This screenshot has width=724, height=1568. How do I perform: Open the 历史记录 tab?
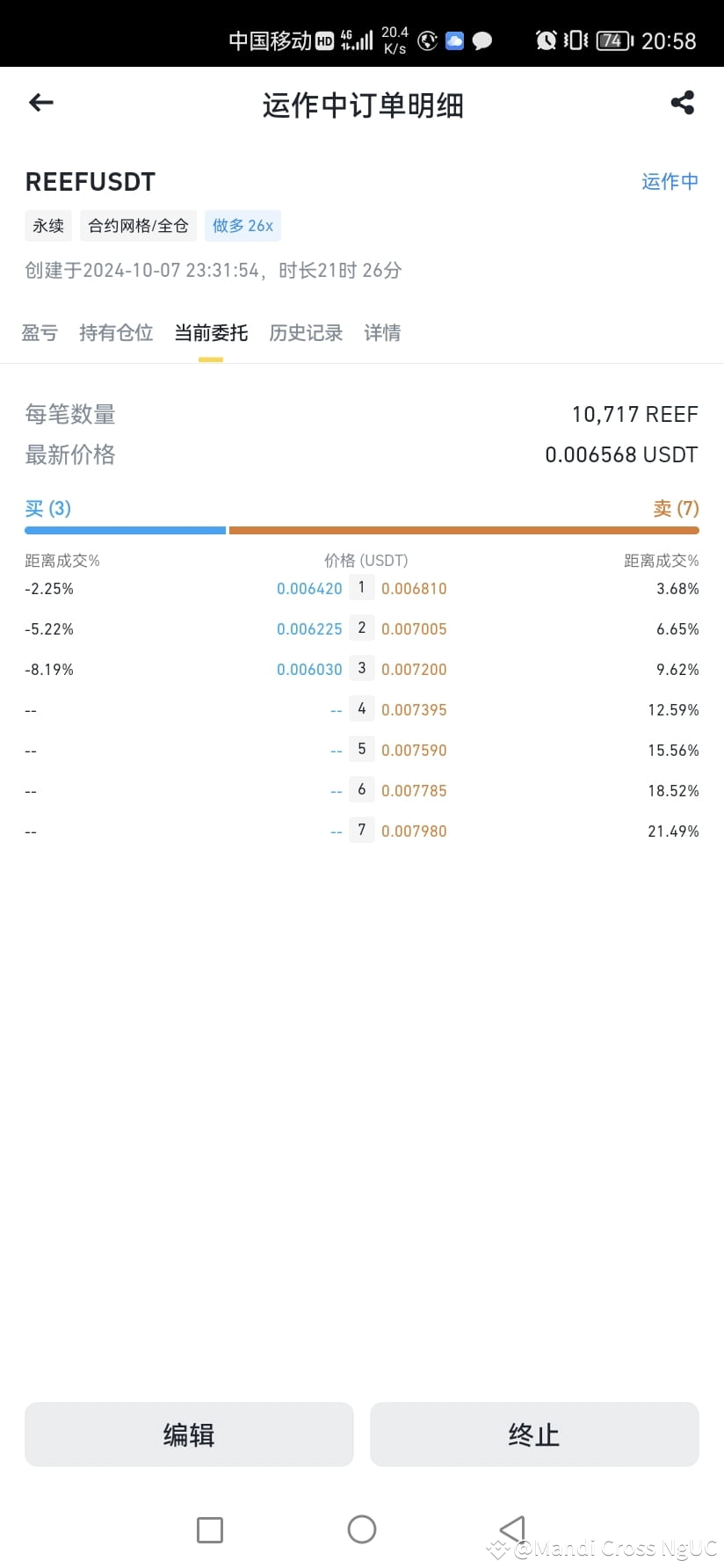tap(305, 333)
